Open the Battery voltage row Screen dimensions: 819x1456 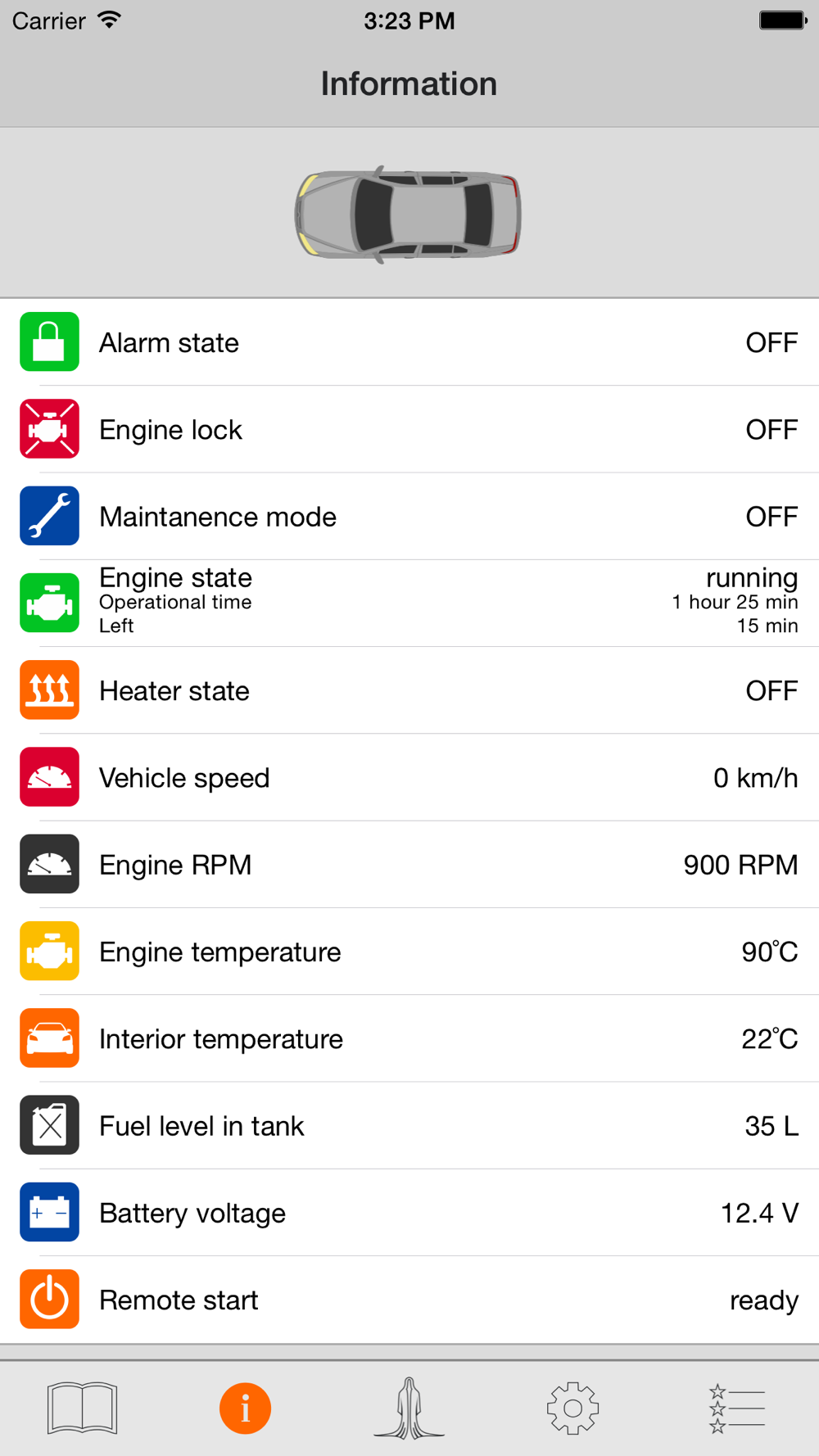pyautogui.click(x=409, y=1213)
